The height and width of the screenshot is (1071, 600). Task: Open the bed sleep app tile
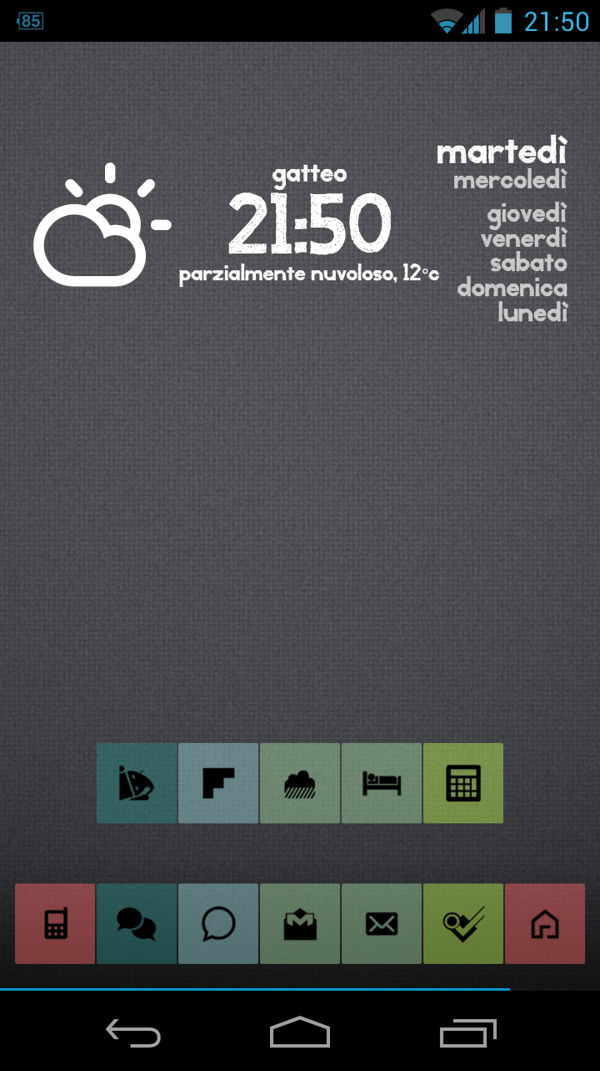(381, 783)
